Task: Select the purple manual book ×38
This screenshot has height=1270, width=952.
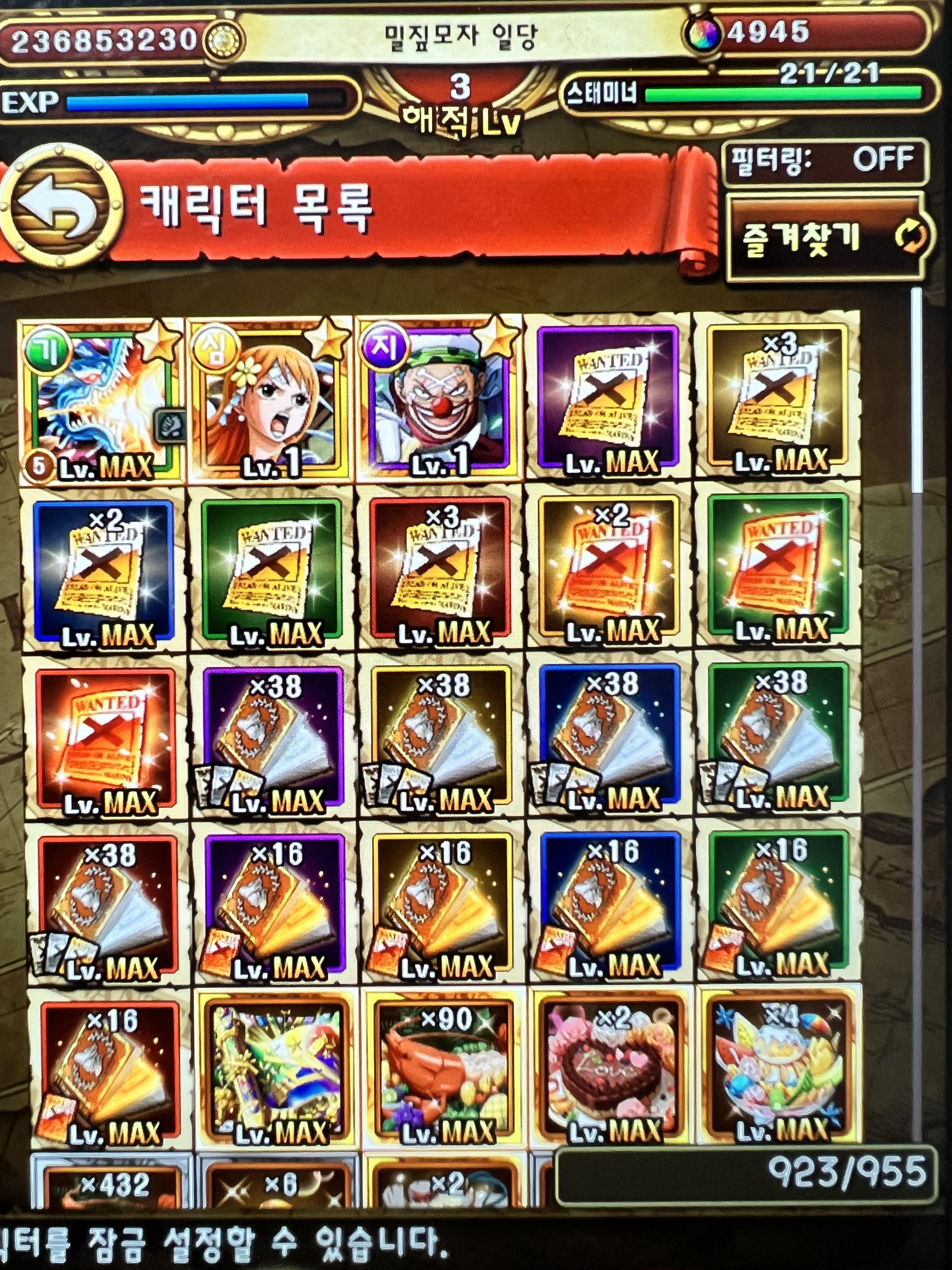Action: click(x=272, y=738)
